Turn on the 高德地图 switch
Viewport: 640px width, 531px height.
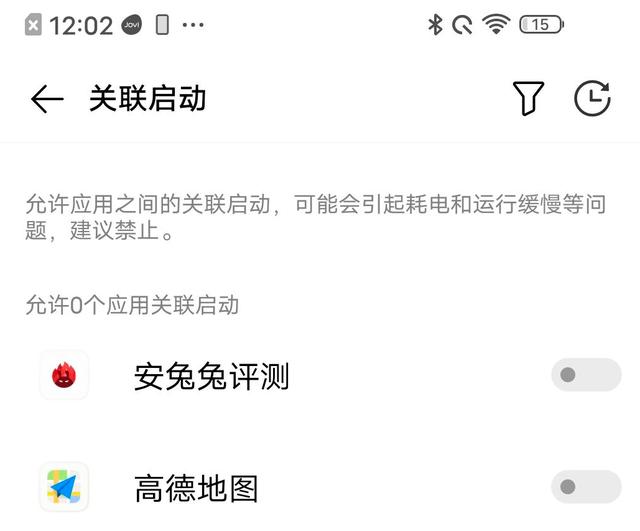click(x=585, y=488)
